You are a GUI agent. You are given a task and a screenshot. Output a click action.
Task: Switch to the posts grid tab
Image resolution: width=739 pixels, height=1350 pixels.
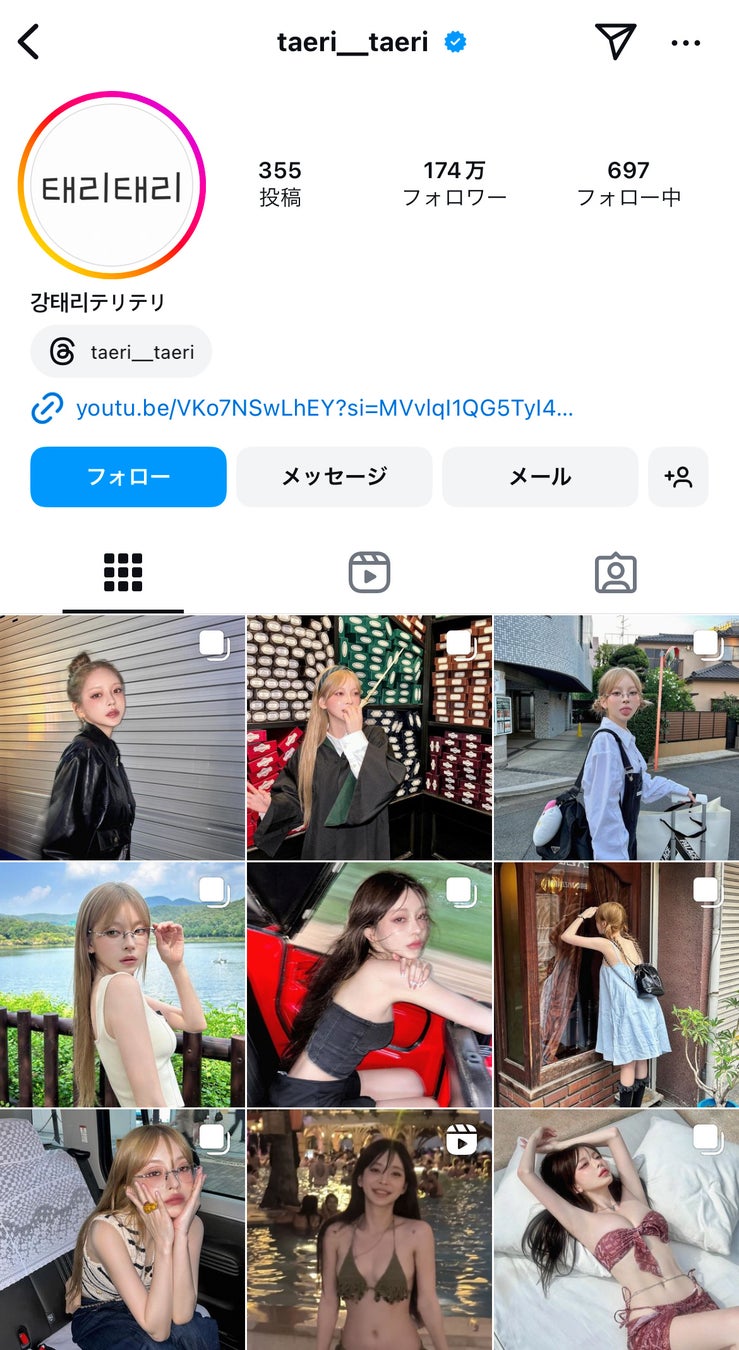point(123,573)
